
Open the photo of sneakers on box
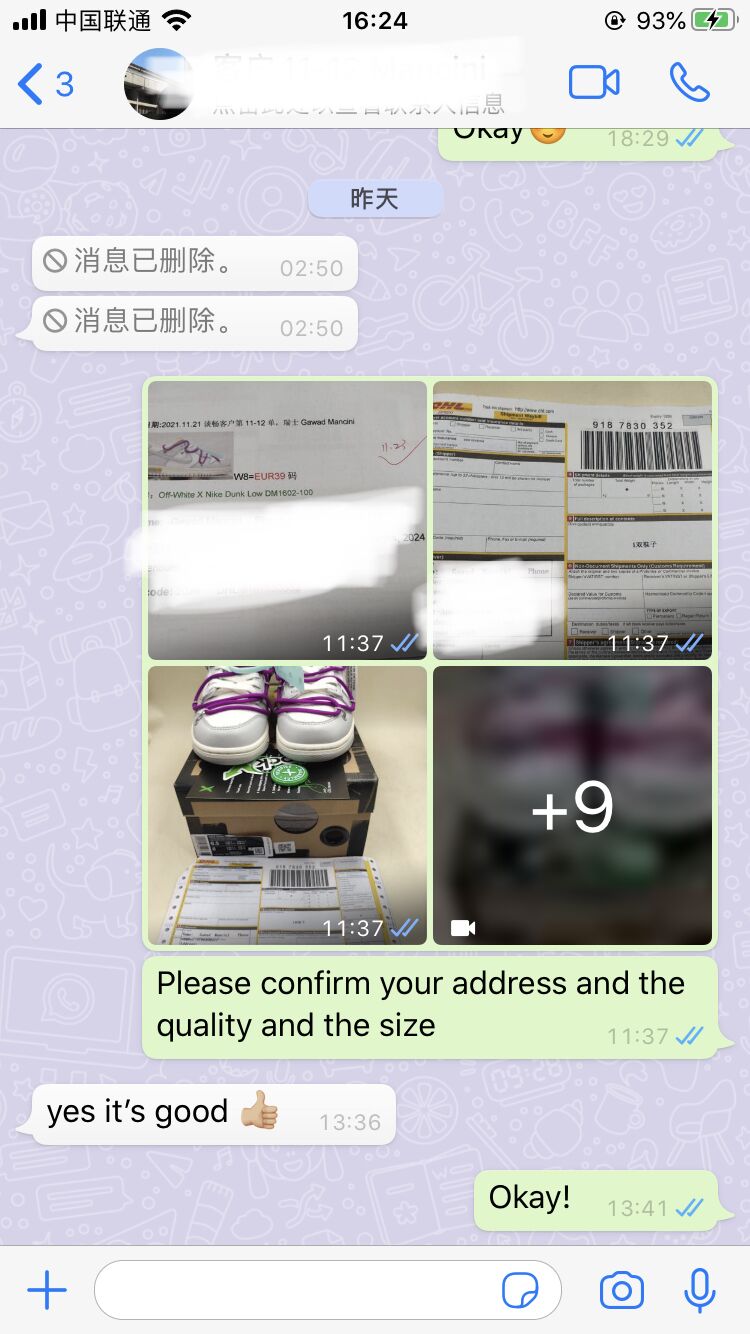[x=287, y=805]
